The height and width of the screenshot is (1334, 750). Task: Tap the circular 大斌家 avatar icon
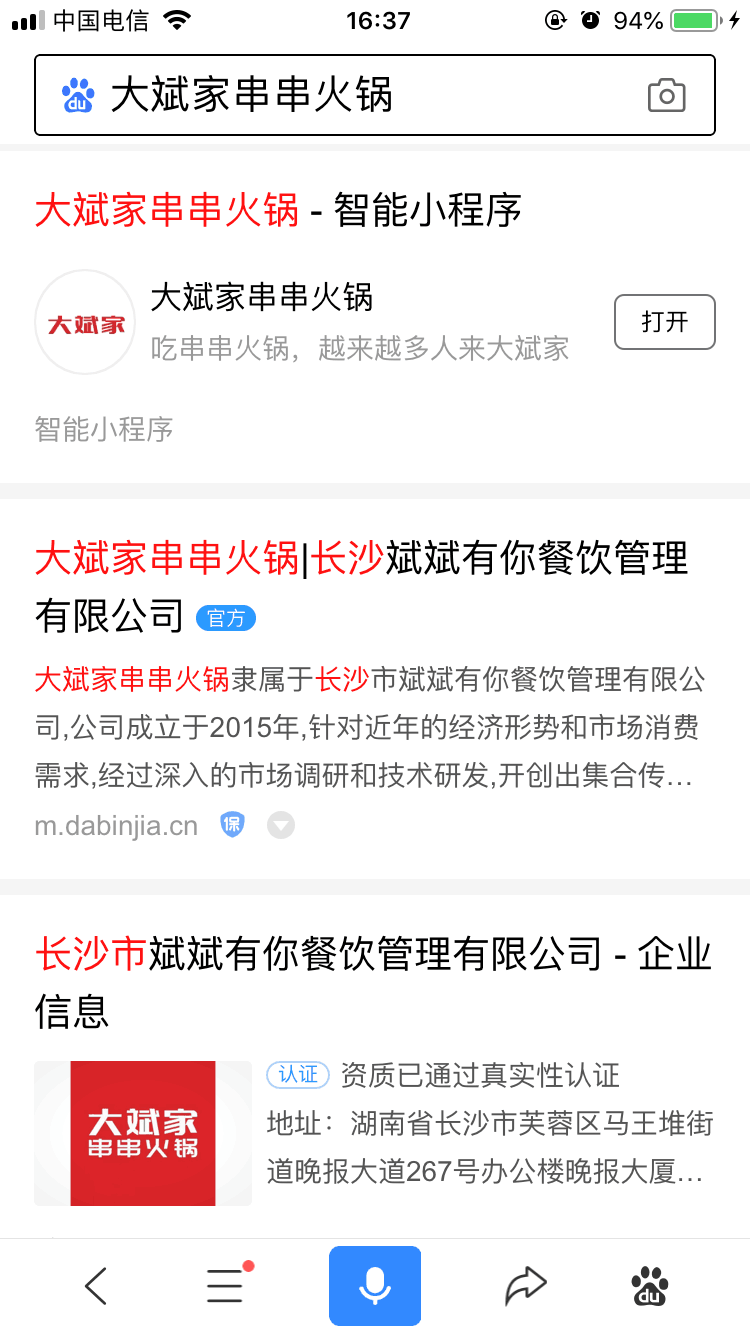pos(84,322)
